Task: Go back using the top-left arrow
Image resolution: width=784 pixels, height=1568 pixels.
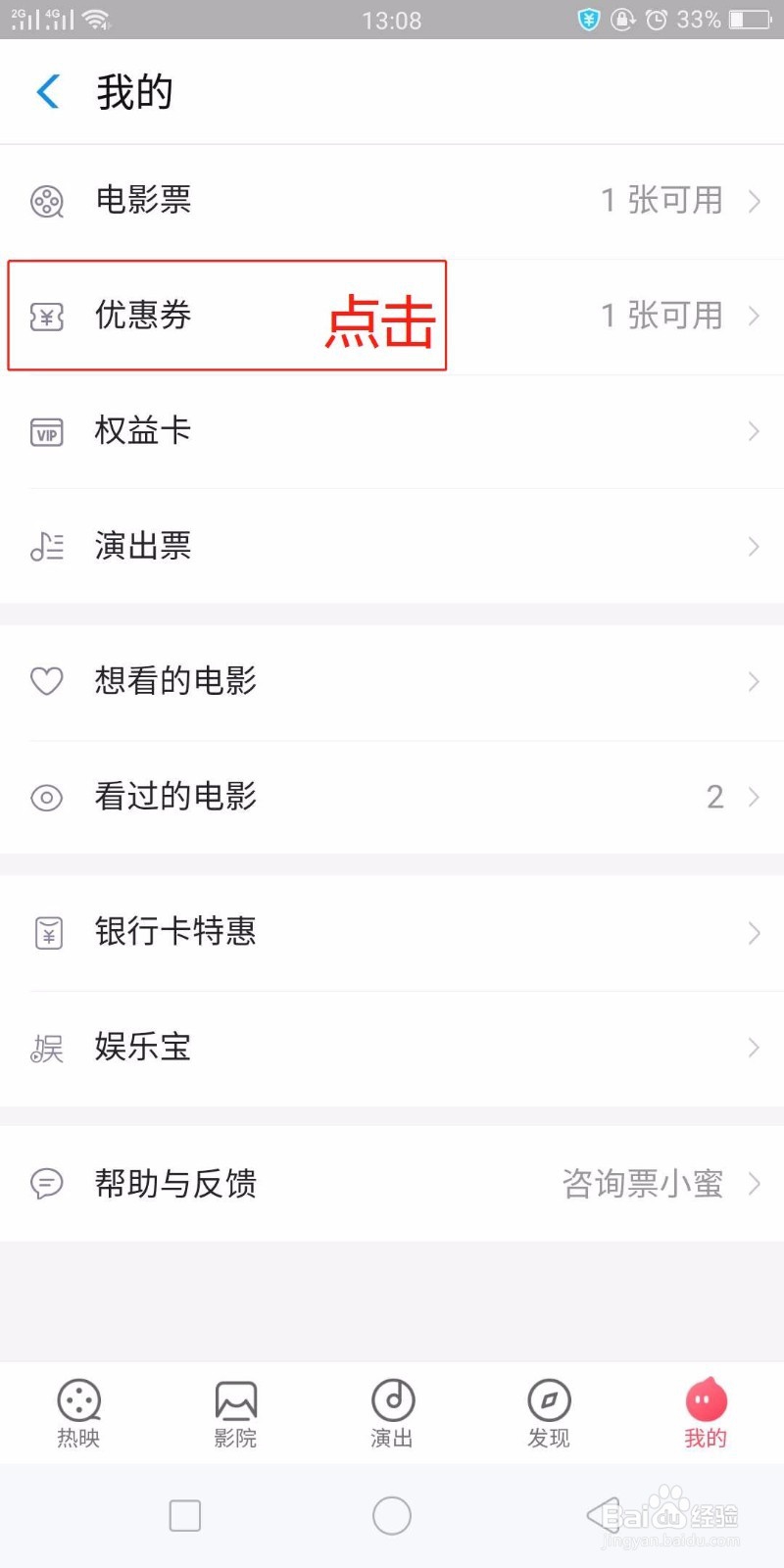Action: pos(48,92)
